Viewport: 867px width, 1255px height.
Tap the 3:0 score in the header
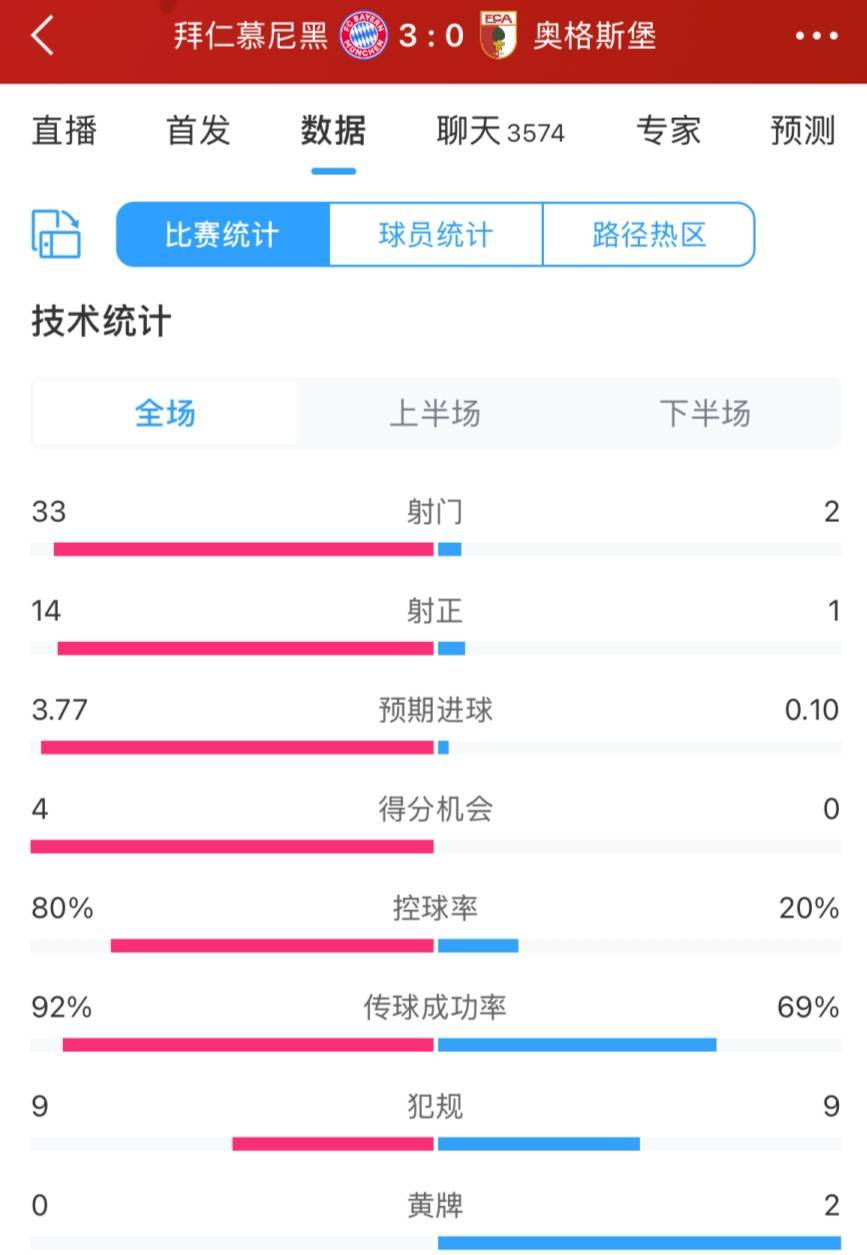click(433, 34)
